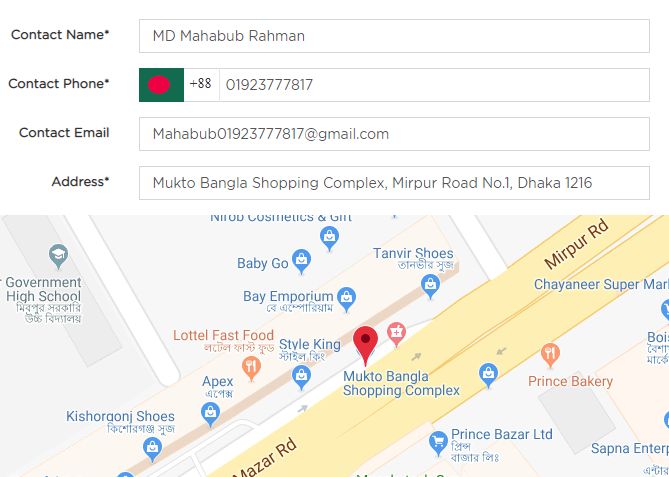Select Prince Bakery marker on the map

[x=549, y=354]
